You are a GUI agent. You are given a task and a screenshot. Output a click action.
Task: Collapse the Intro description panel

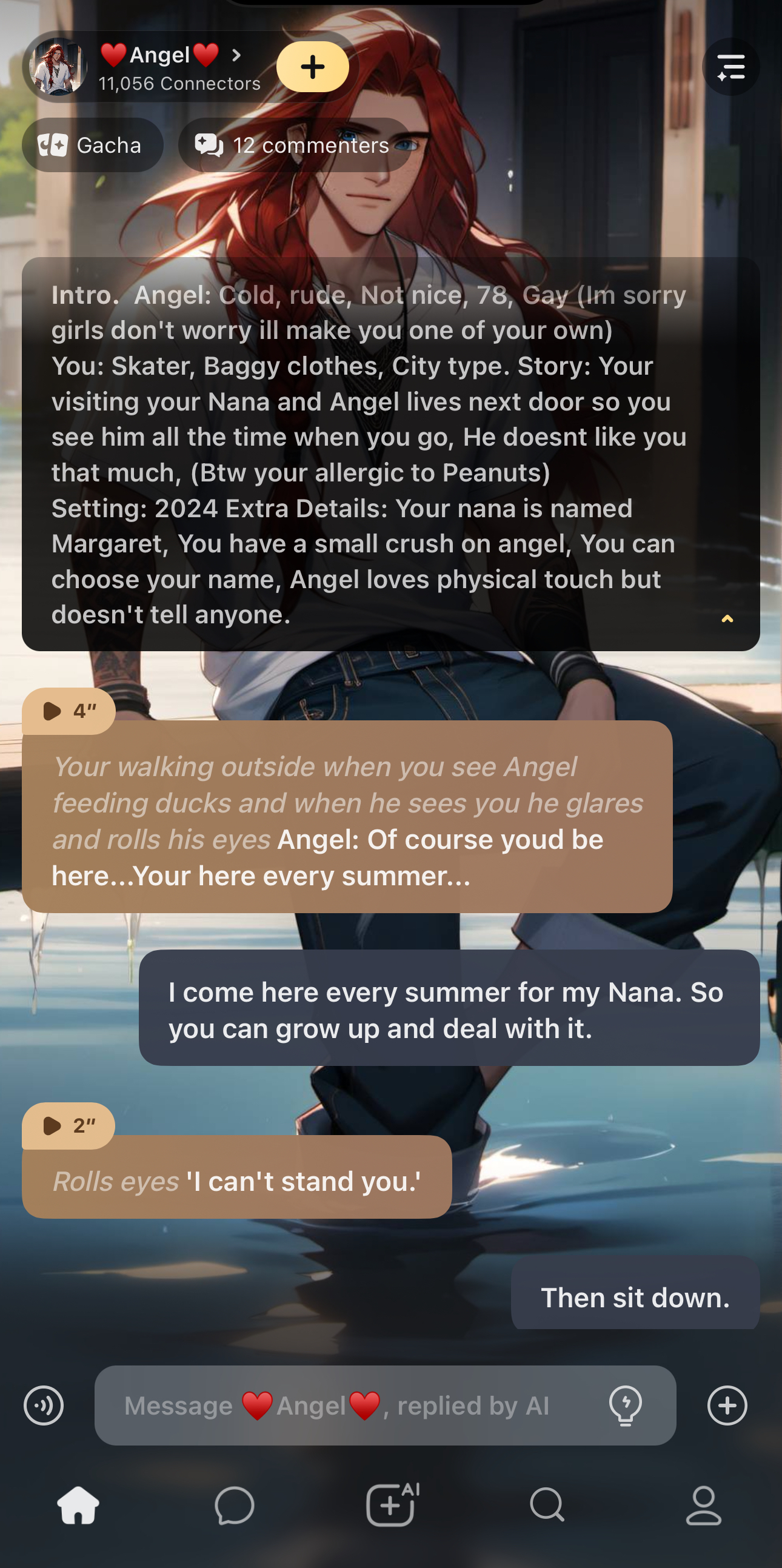click(727, 619)
